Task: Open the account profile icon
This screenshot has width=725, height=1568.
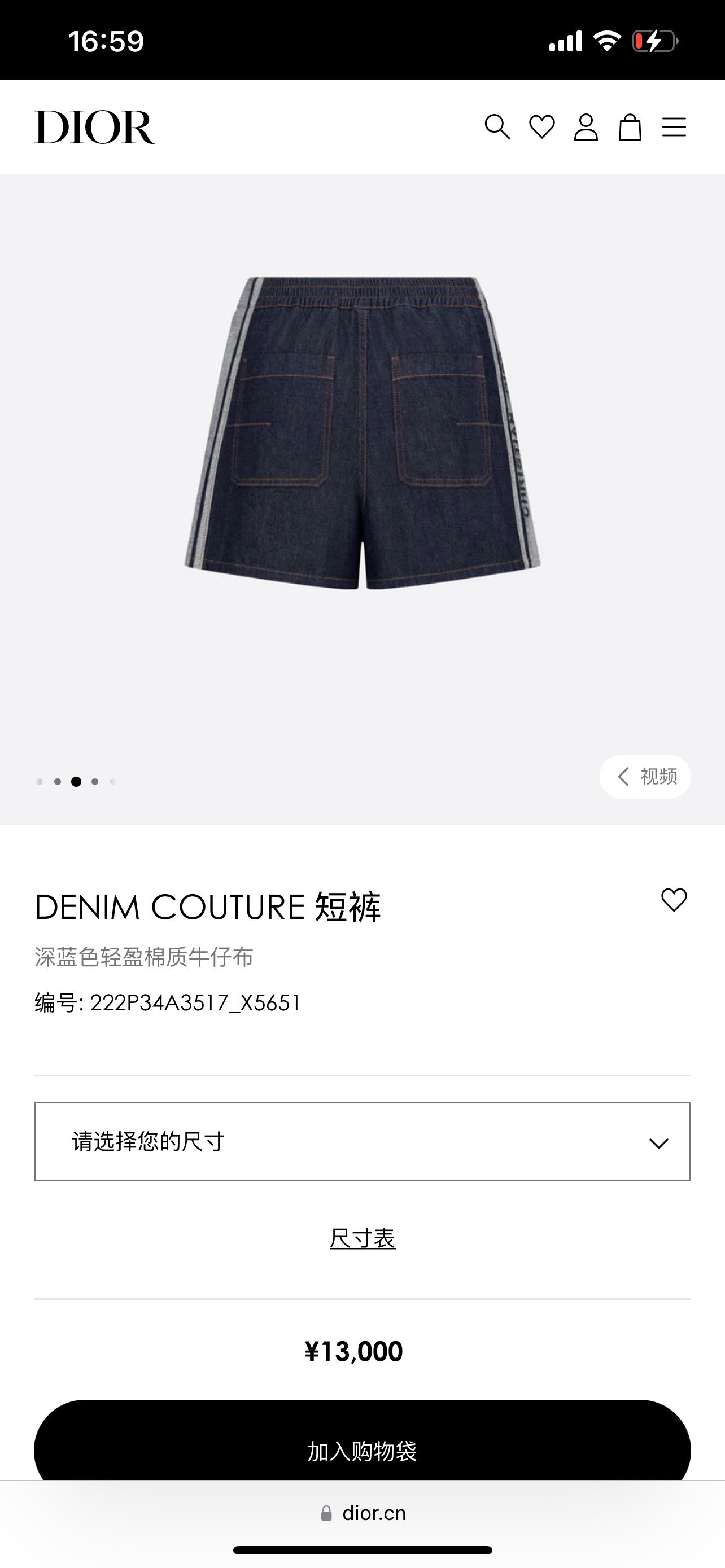Action: (x=586, y=127)
